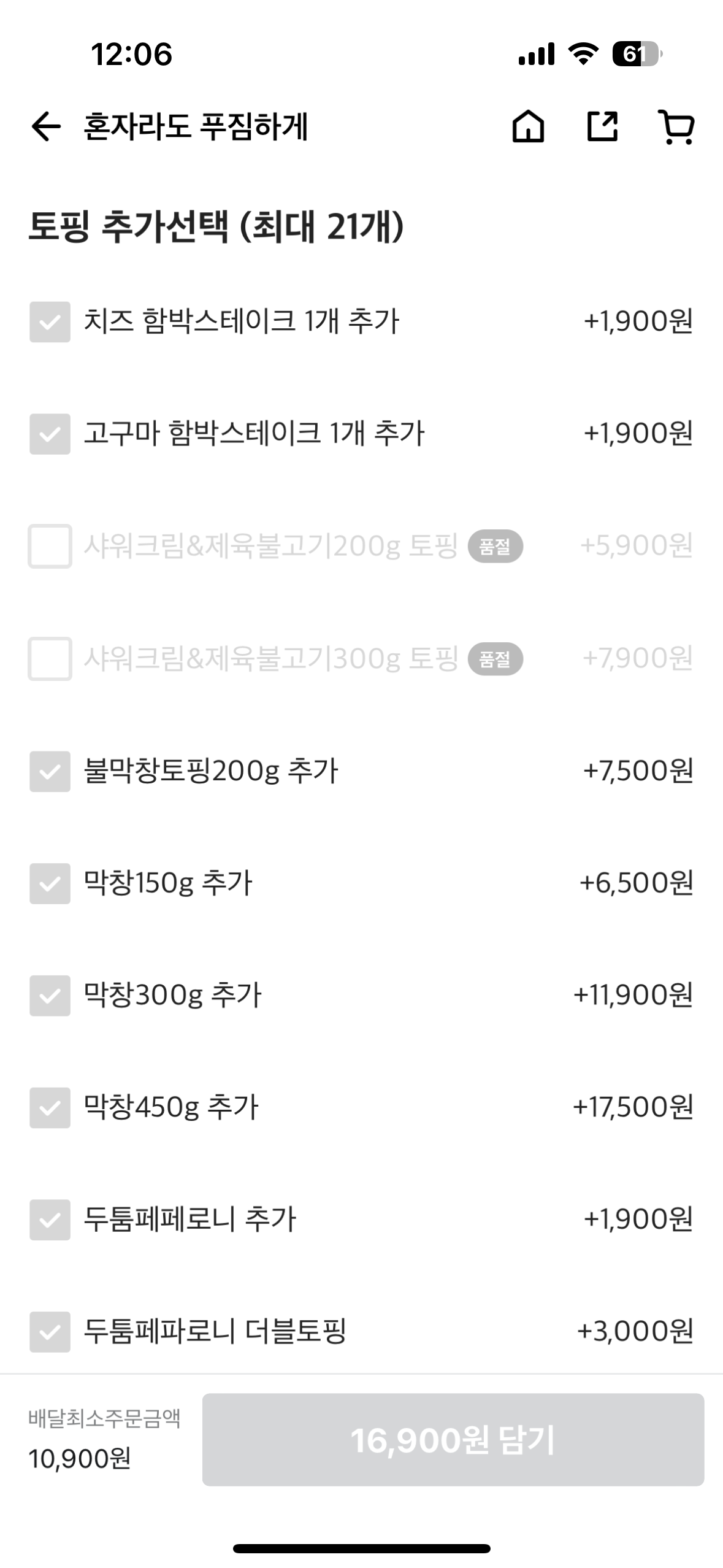Select the 막창150g 추가 topping

(x=50, y=883)
